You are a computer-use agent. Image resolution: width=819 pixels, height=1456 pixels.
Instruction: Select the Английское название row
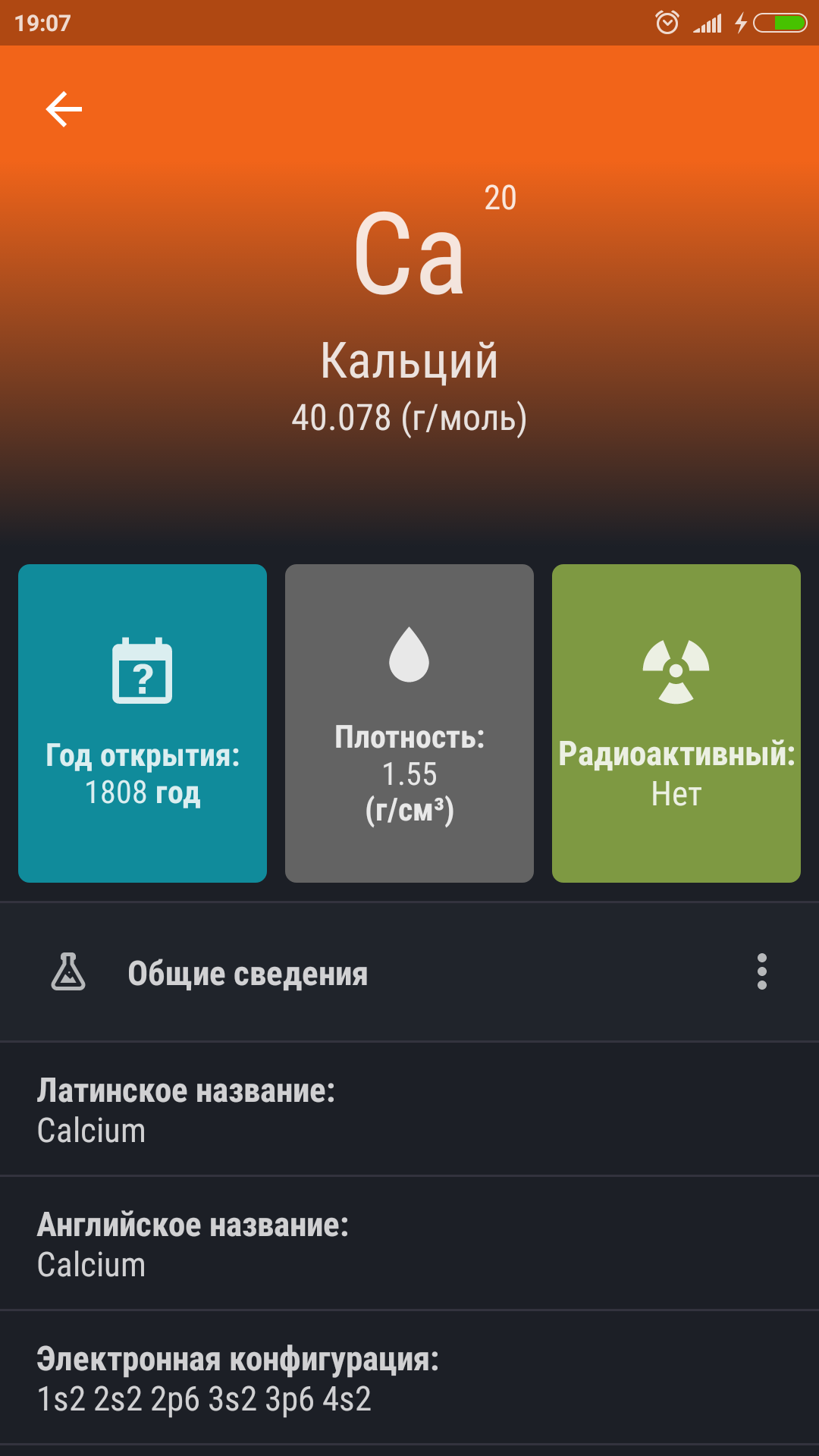pos(409,1244)
